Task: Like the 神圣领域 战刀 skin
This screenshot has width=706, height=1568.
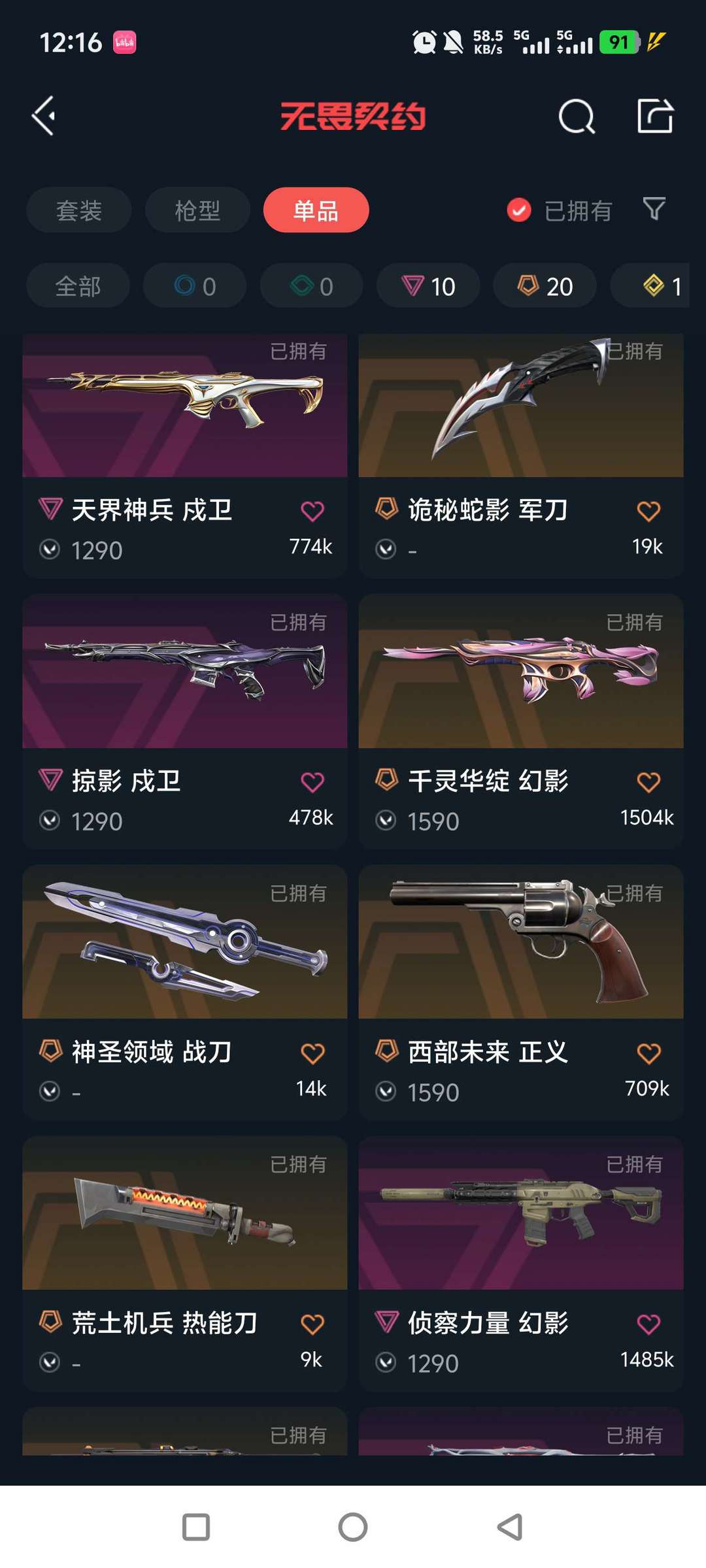Action: point(312,1053)
